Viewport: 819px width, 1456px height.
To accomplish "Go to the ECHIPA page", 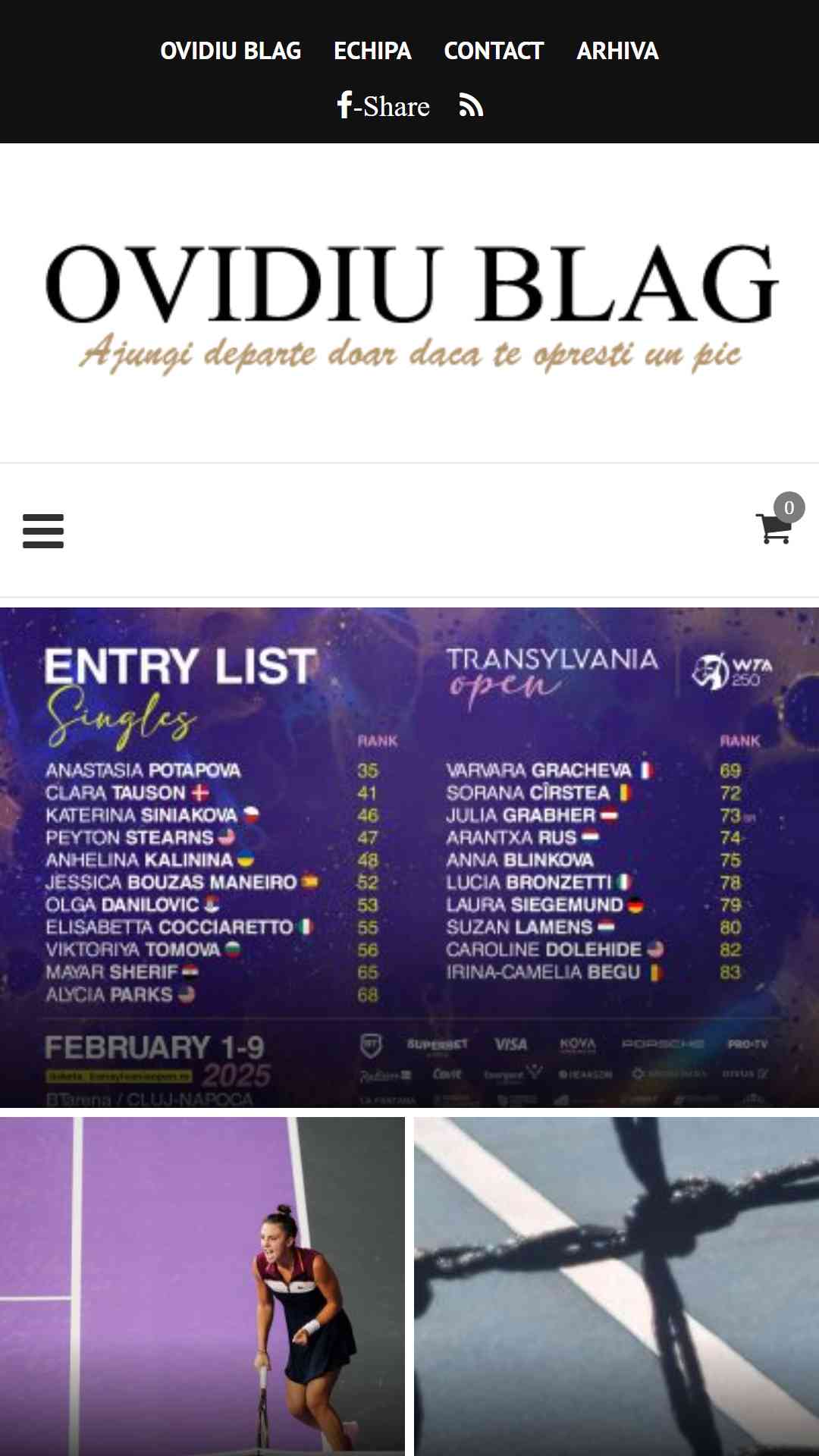I will coord(372,51).
